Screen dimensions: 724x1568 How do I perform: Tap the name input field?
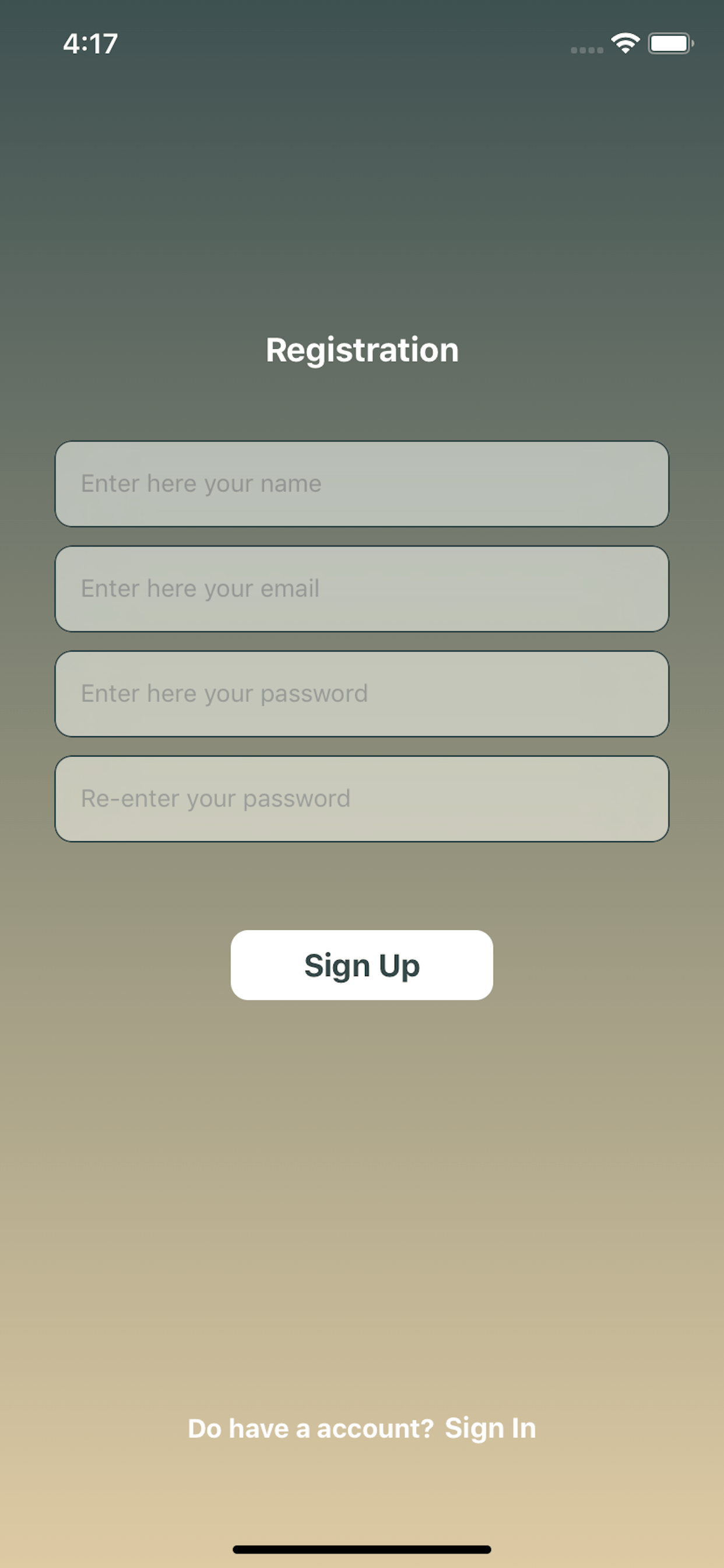(362, 484)
